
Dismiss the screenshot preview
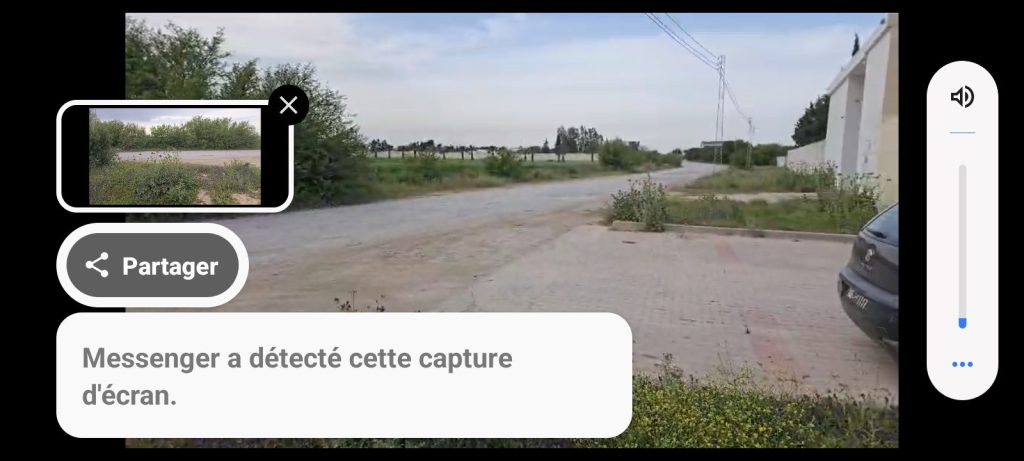point(288,105)
